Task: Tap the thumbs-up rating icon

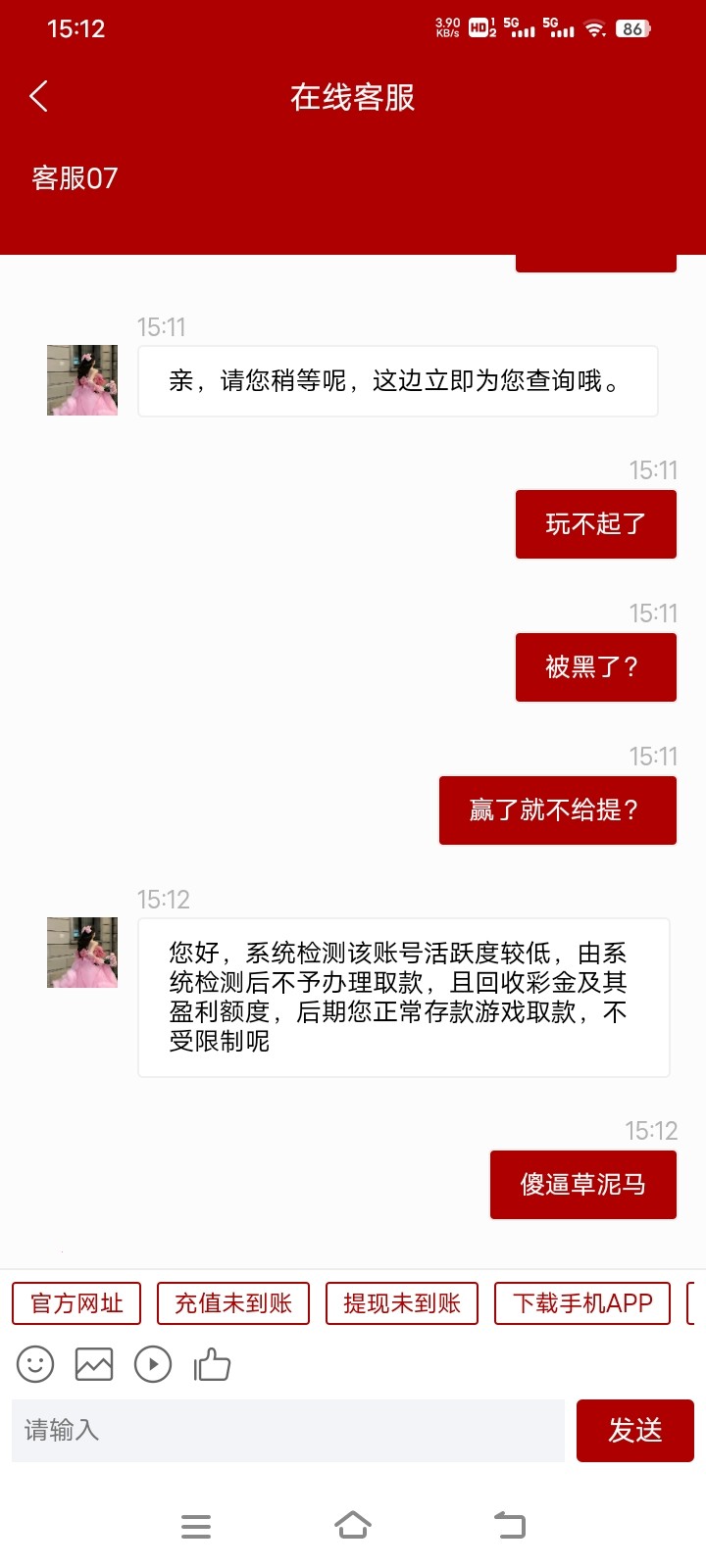Action: pyautogui.click(x=212, y=1364)
